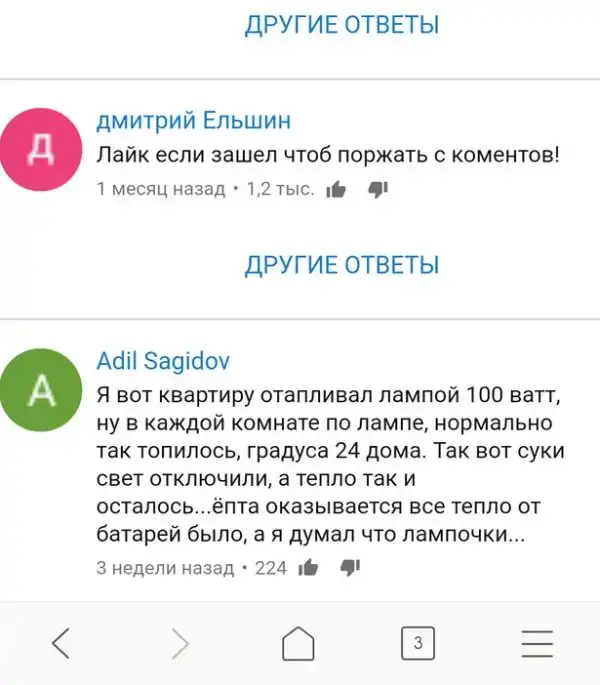Open Adil Sagidov's channel name
Image resolution: width=600 pixels, height=685 pixels.
point(164,360)
